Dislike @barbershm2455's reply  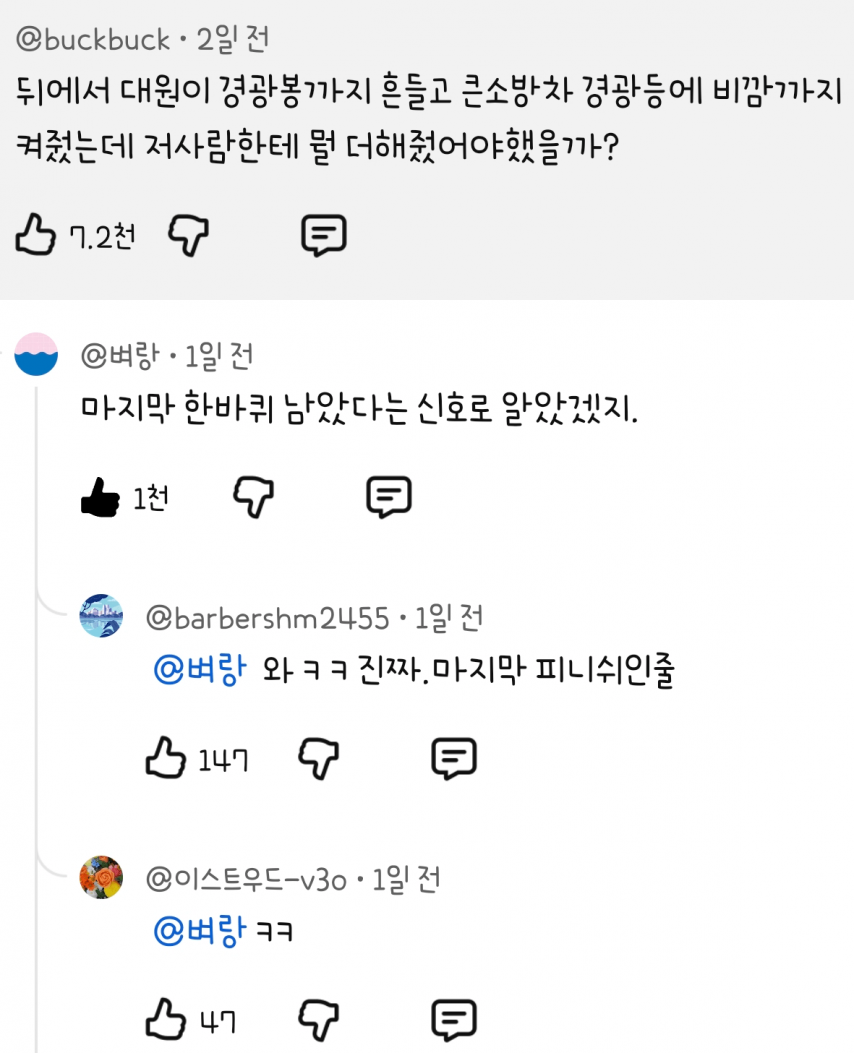pos(318,759)
